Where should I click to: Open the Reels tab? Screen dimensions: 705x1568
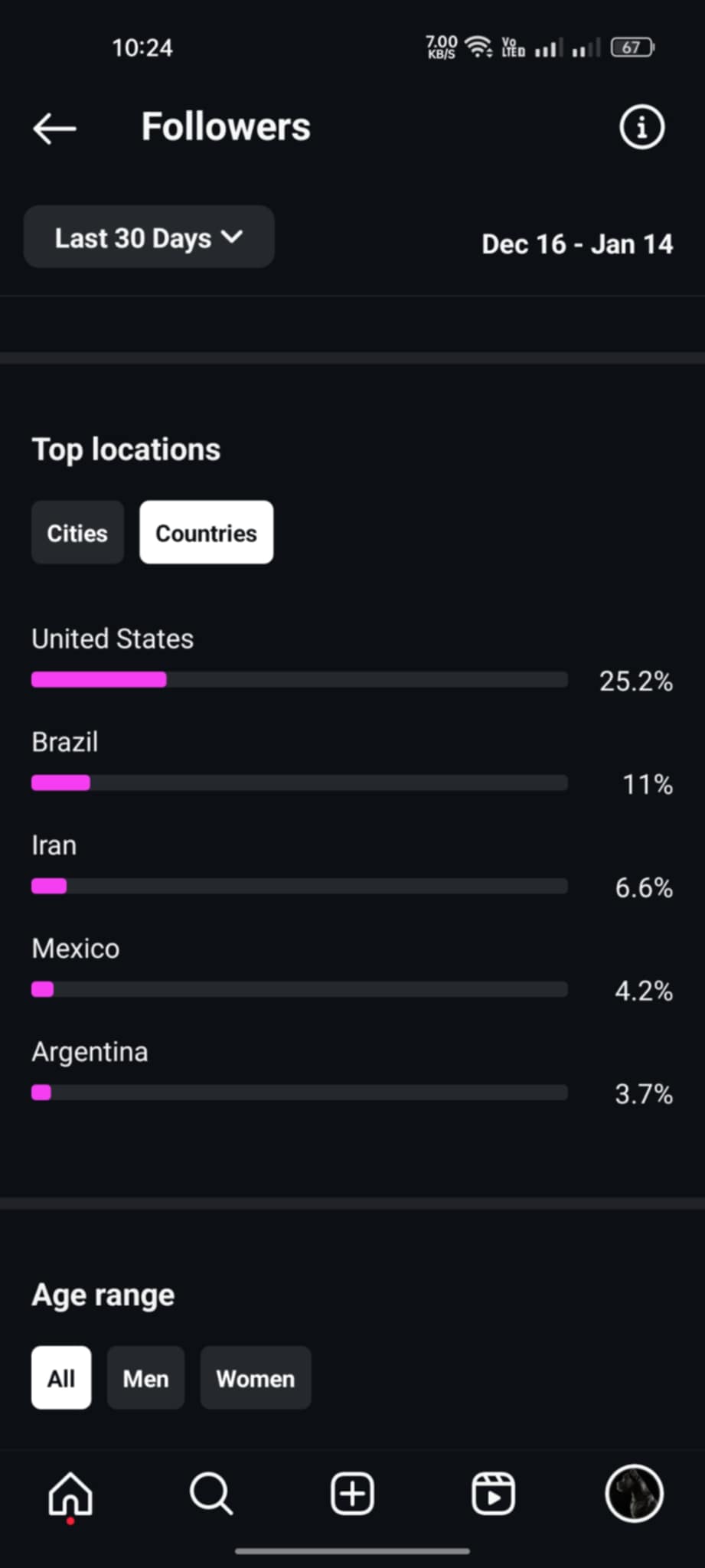(x=493, y=1494)
